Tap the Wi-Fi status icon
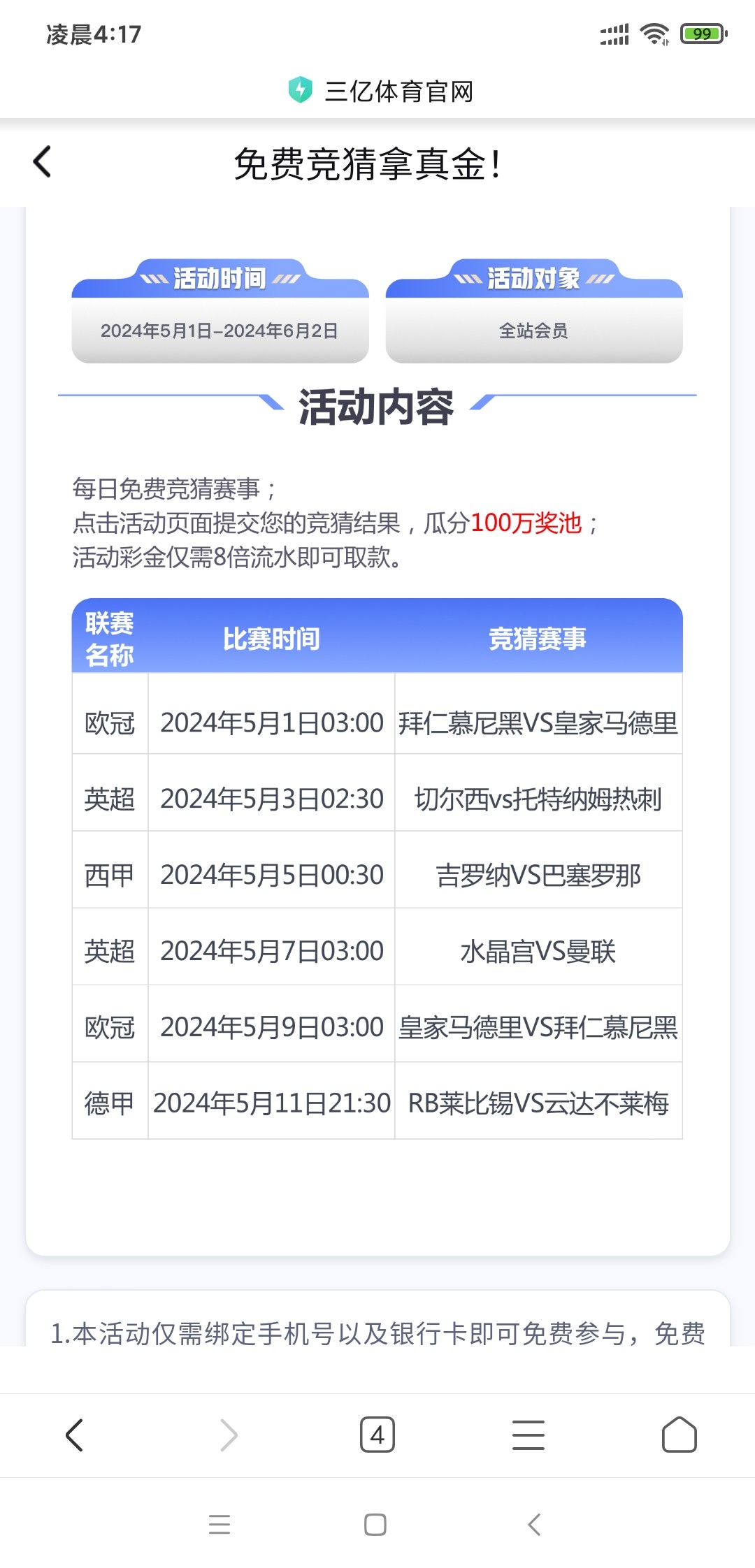Viewport: 755px width, 1568px height. coord(654,33)
